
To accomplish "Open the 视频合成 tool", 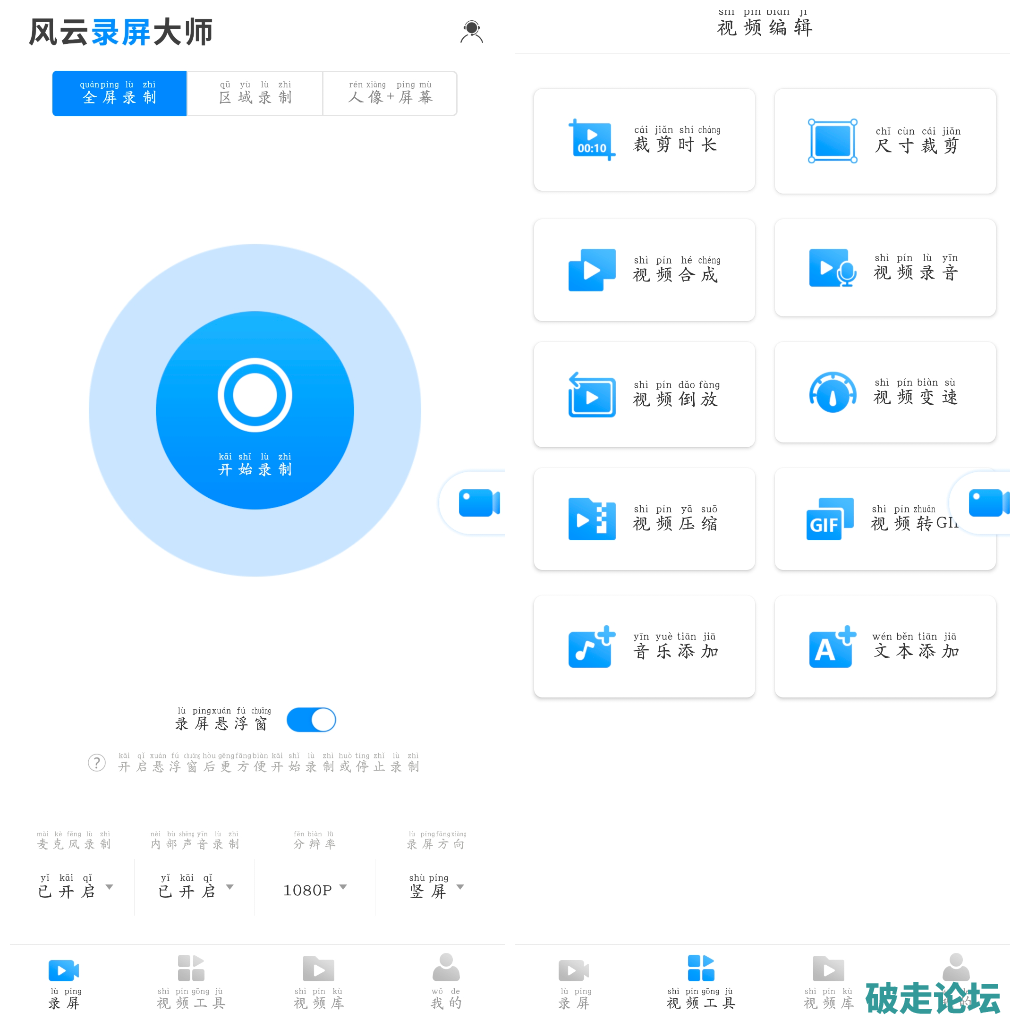I will coord(644,270).
